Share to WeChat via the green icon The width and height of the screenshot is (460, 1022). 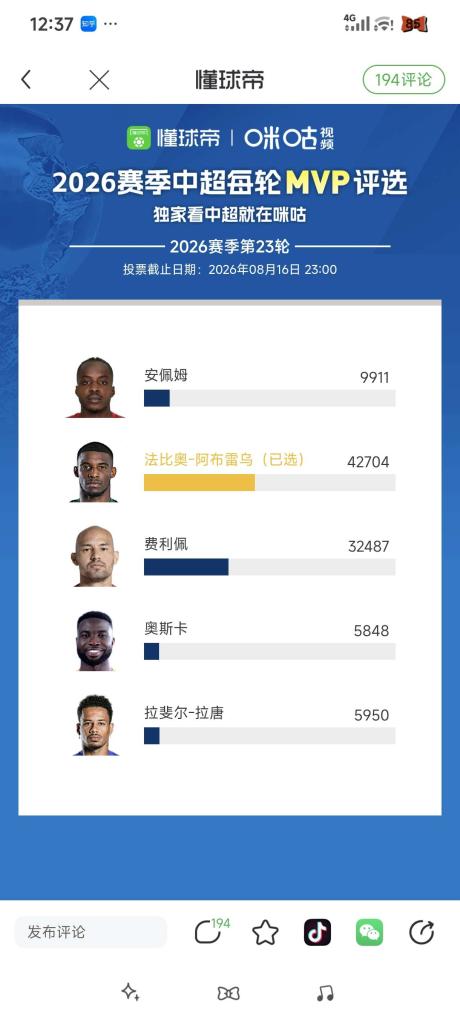tap(369, 933)
